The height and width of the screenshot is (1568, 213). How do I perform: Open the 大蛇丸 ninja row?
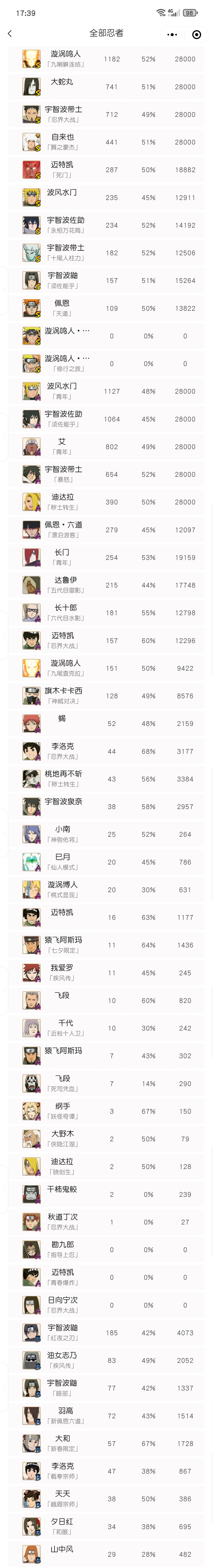[x=106, y=86]
